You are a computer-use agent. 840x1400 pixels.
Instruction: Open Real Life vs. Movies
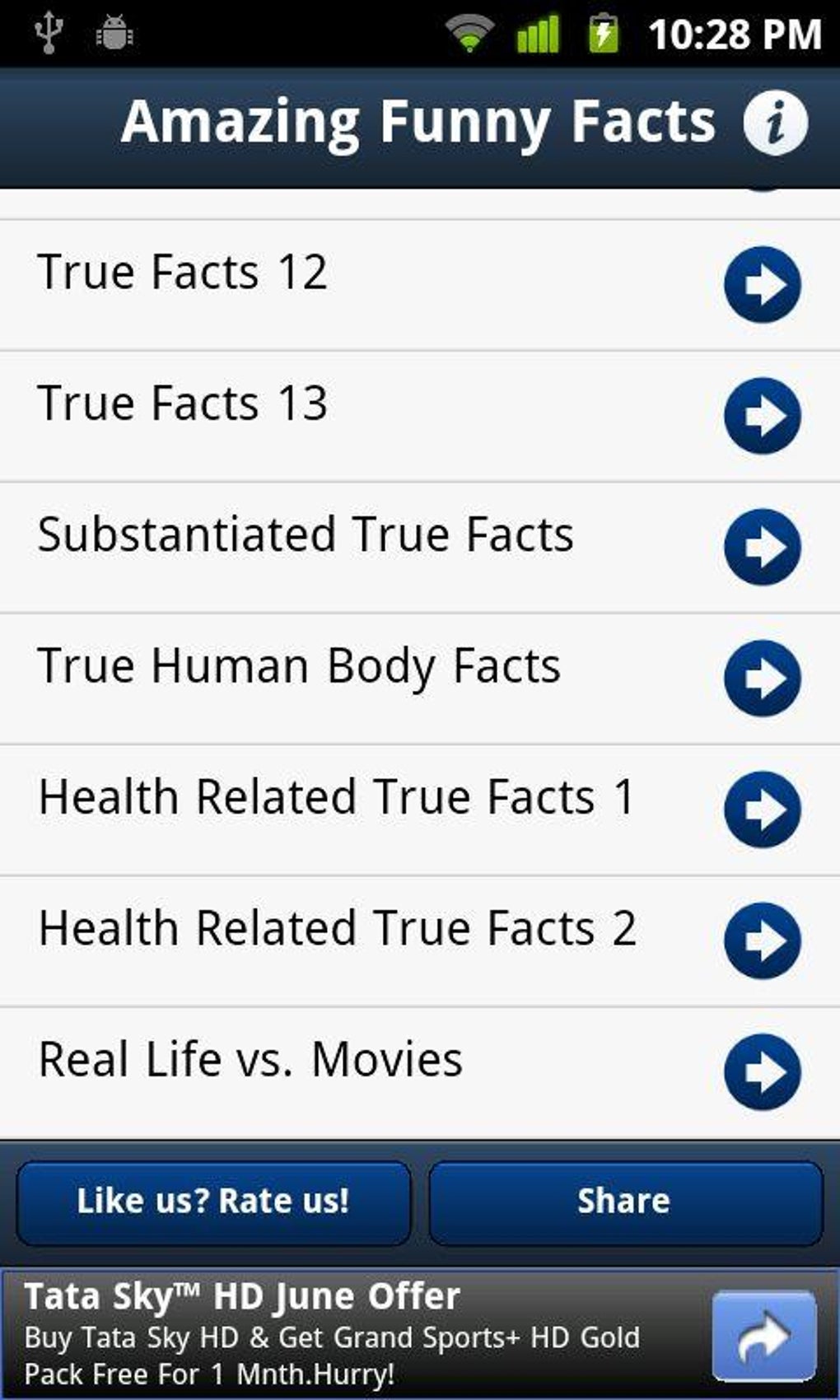tap(420, 1071)
